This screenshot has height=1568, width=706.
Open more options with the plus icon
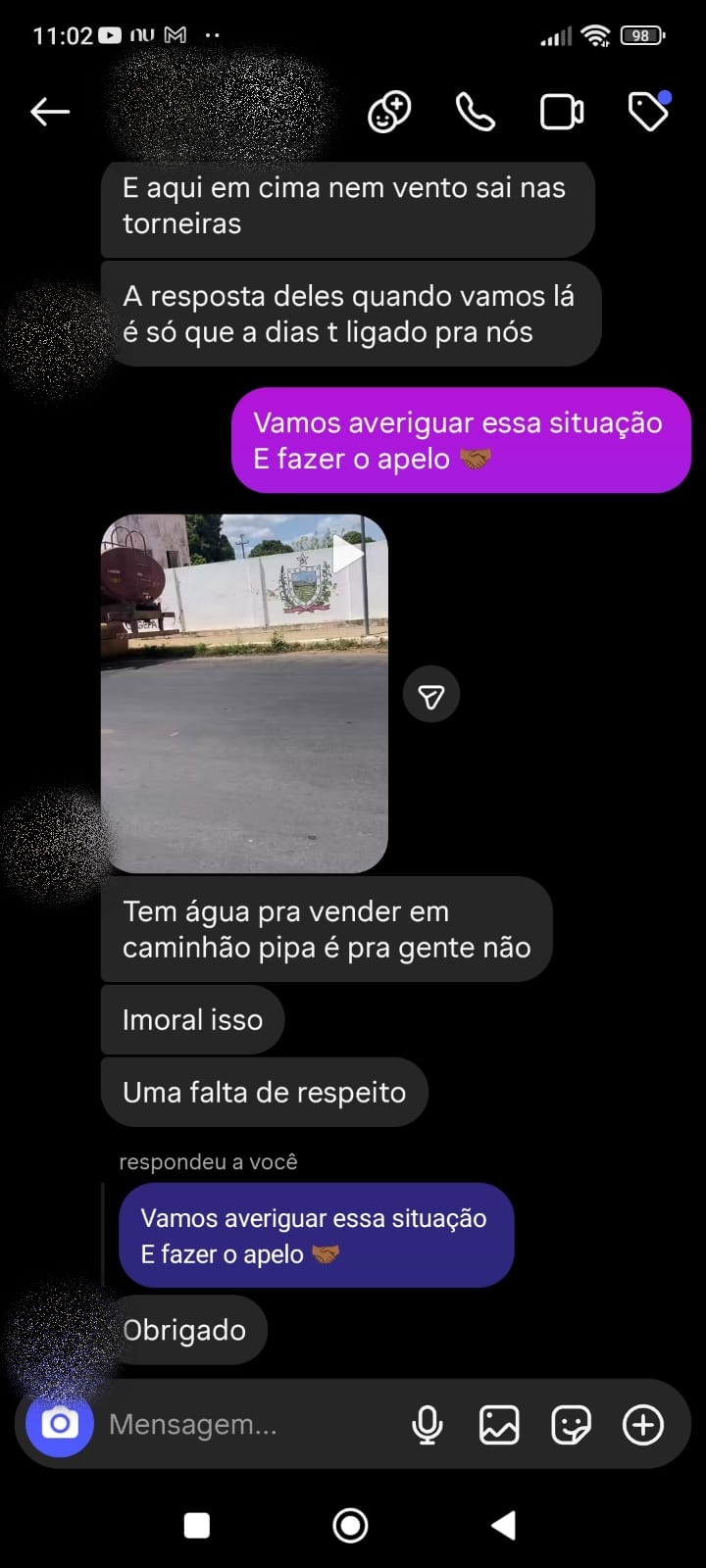pos(643,1425)
